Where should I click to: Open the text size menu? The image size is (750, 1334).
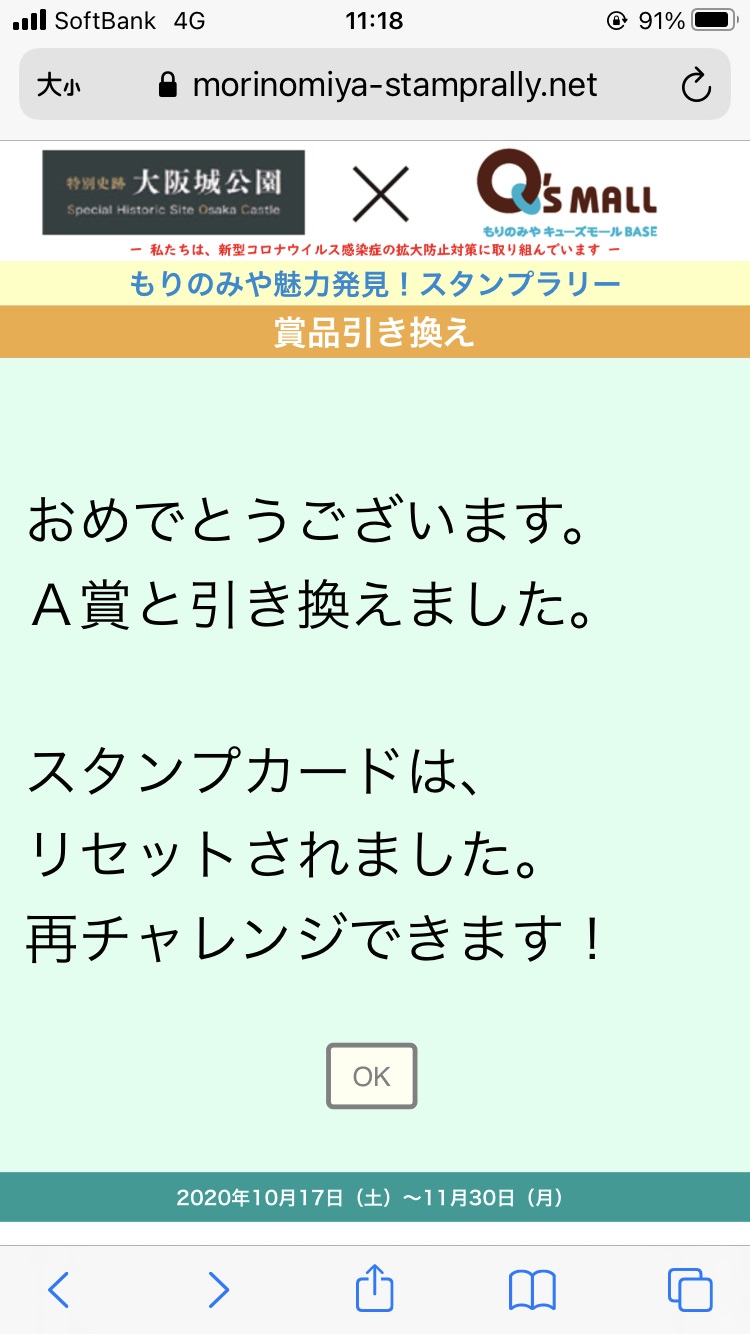pos(58,86)
